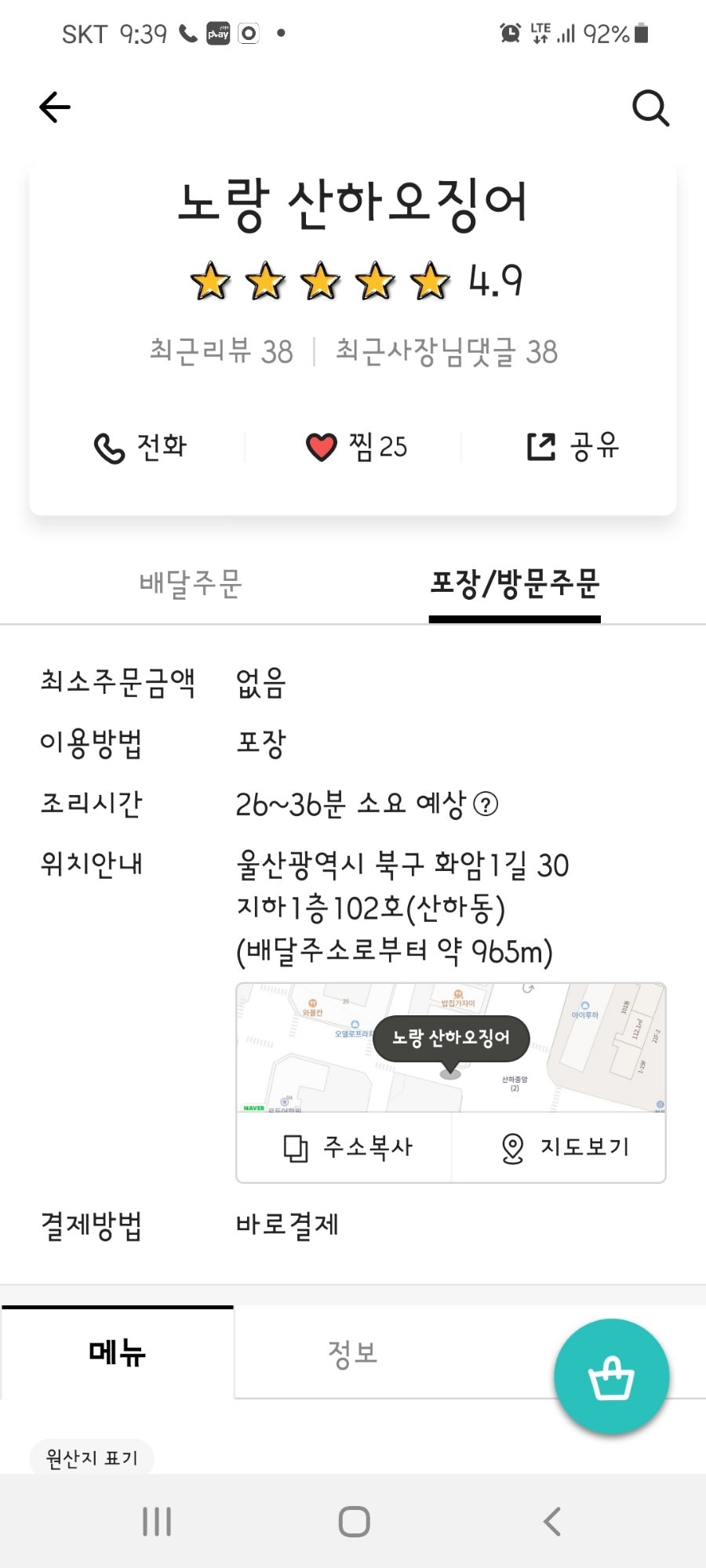The width and height of the screenshot is (706, 1568).
Task: Go back using the top-left arrow
Action: [55, 107]
